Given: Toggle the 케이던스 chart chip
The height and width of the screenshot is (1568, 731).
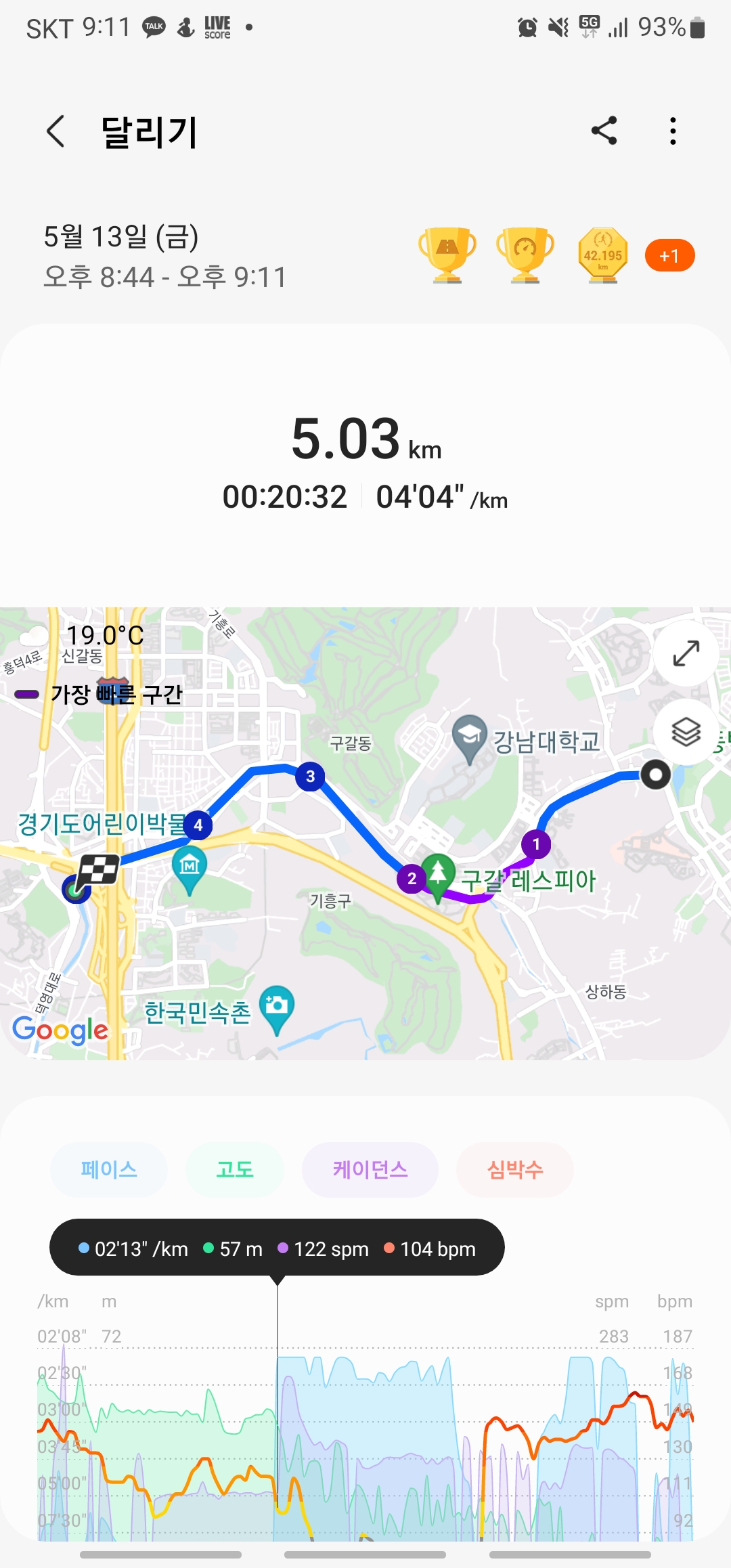Looking at the screenshot, I should pos(370,1169).
